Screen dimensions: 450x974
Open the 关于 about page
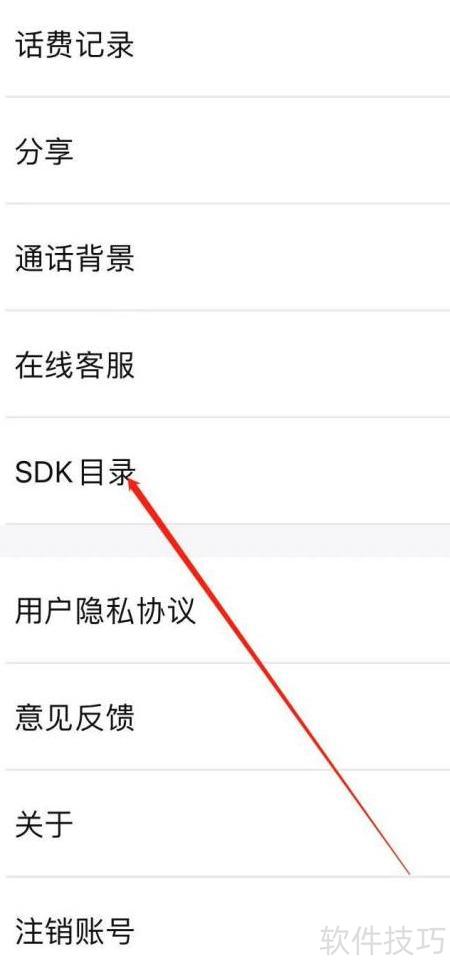[225, 823]
